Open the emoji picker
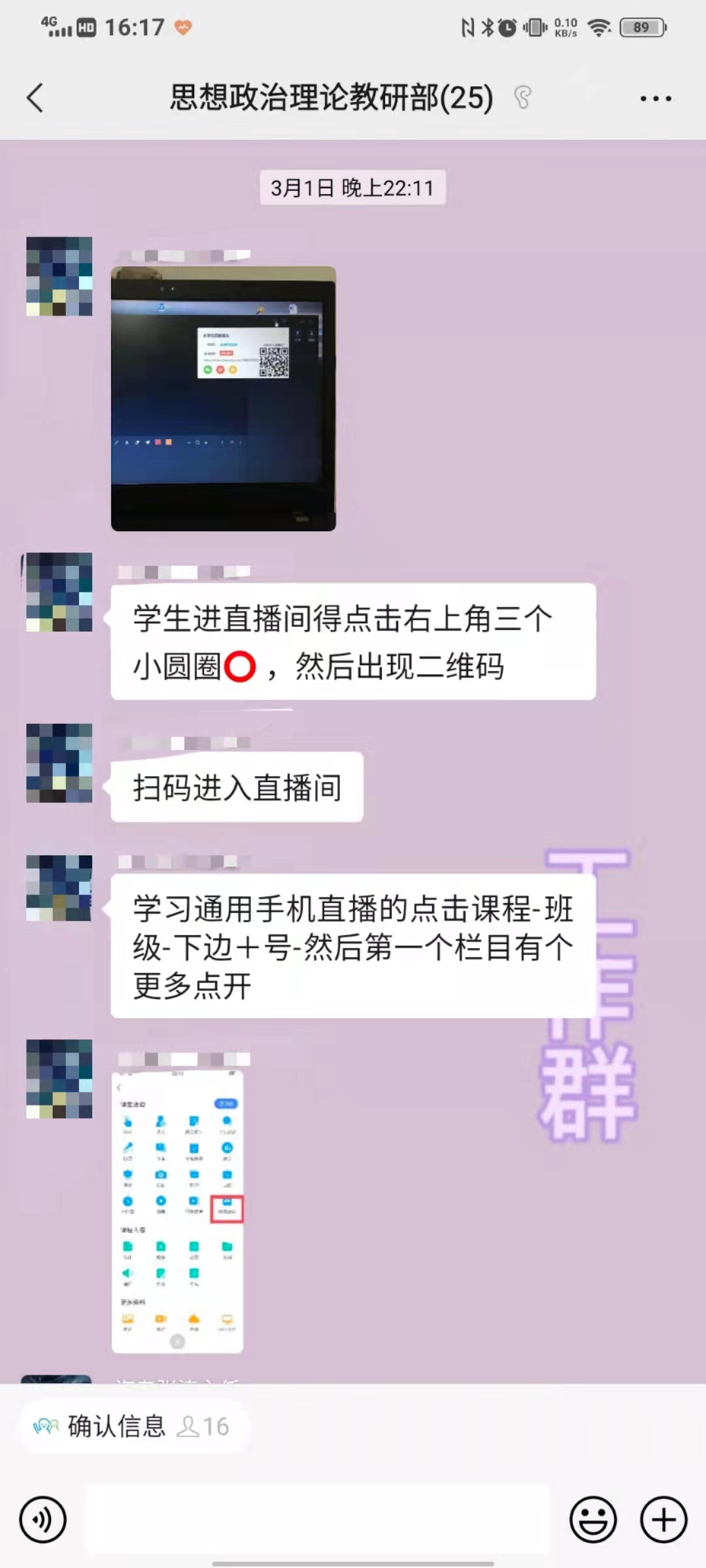Screen dimensions: 706x1568 coord(593,1520)
